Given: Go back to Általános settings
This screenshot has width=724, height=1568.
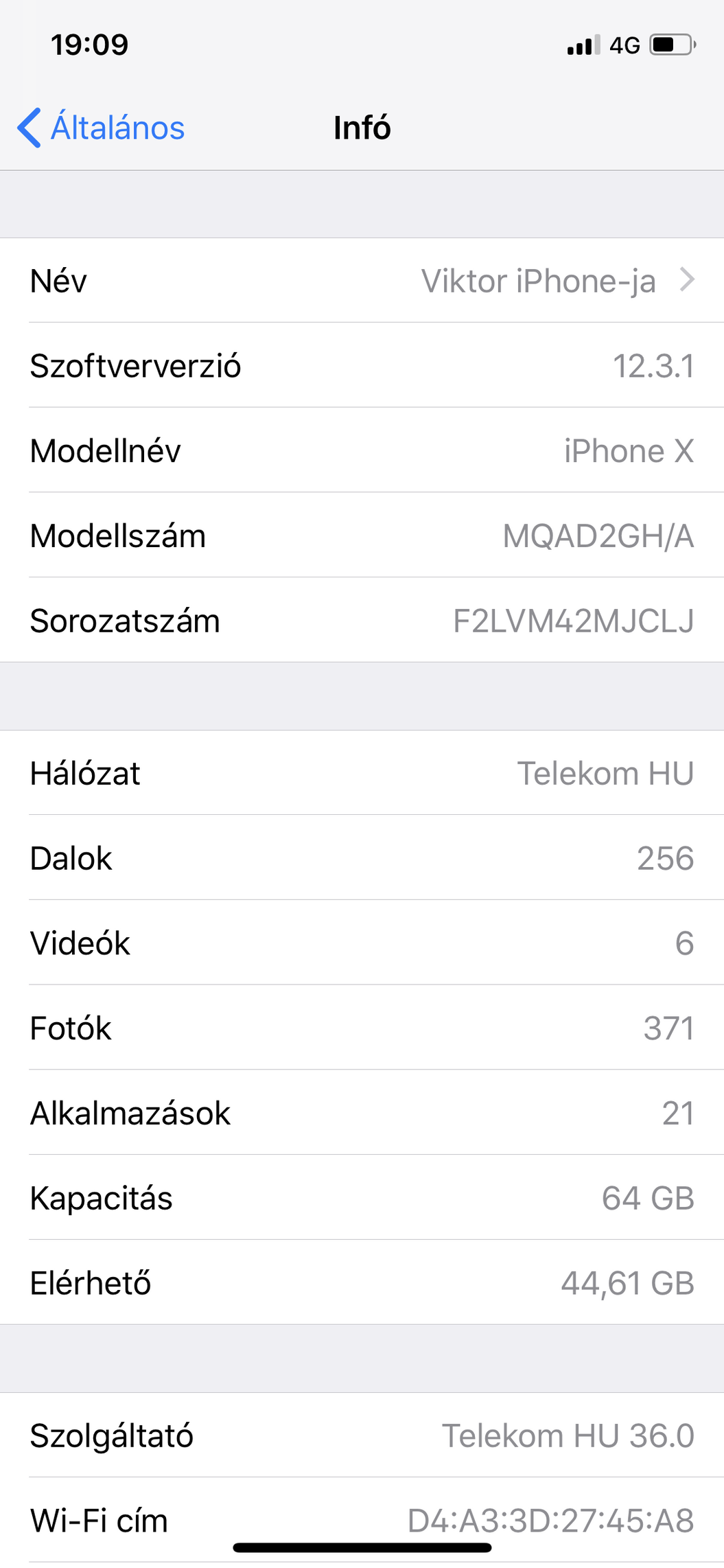Looking at the screenshot, I should (102, 128).
